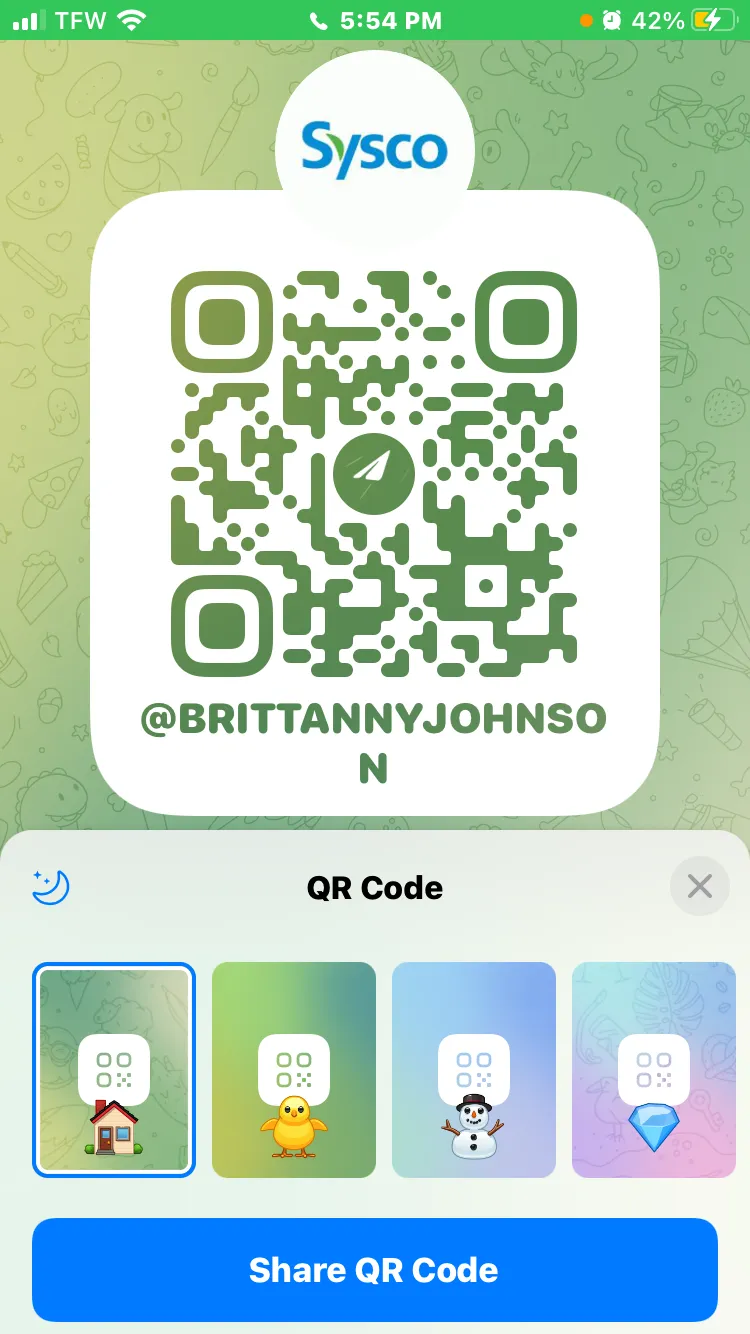The image size is (750, 1334).
Task: Choose the baby chick QR theme
Action: 294,1069
